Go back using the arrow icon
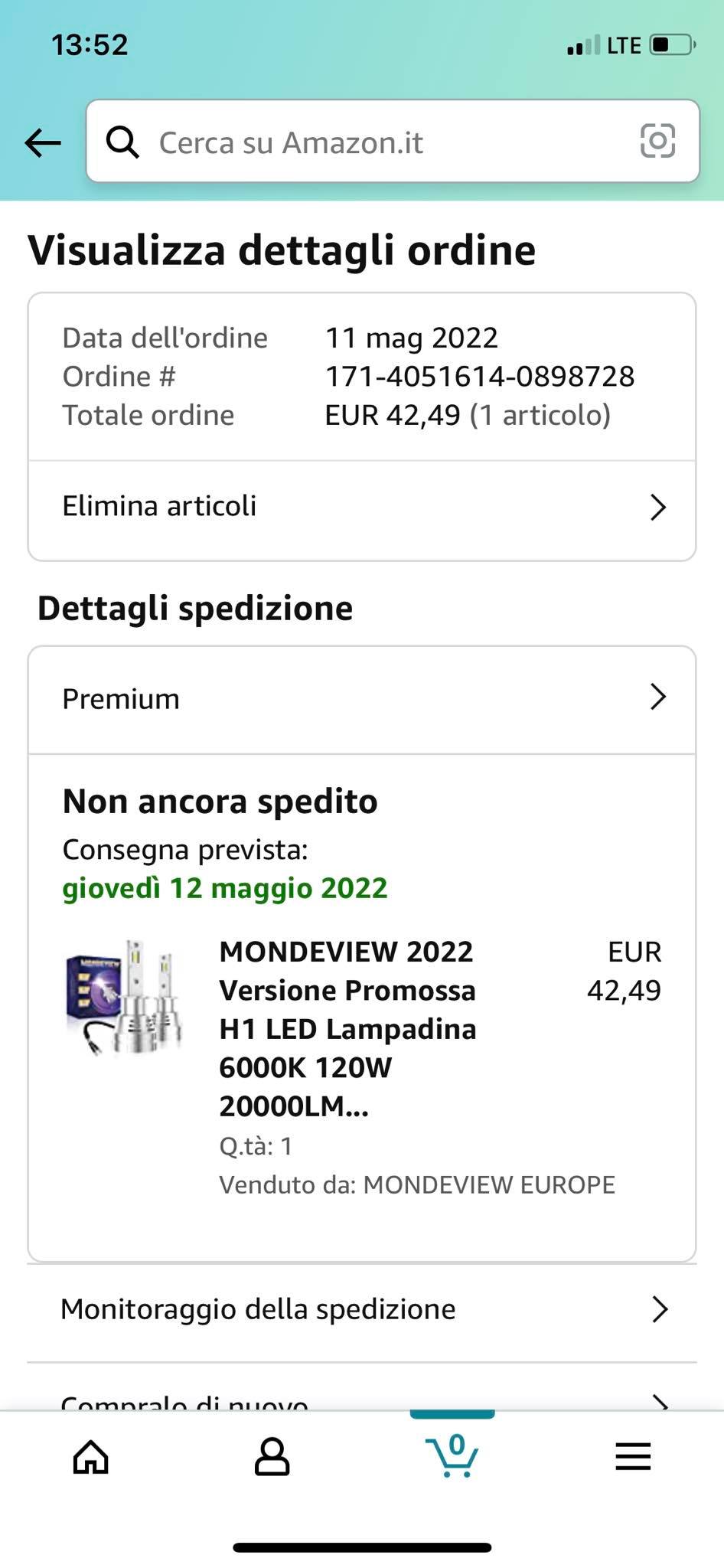The width and height of the screenshot is (724, 1568). click(43, 142)
